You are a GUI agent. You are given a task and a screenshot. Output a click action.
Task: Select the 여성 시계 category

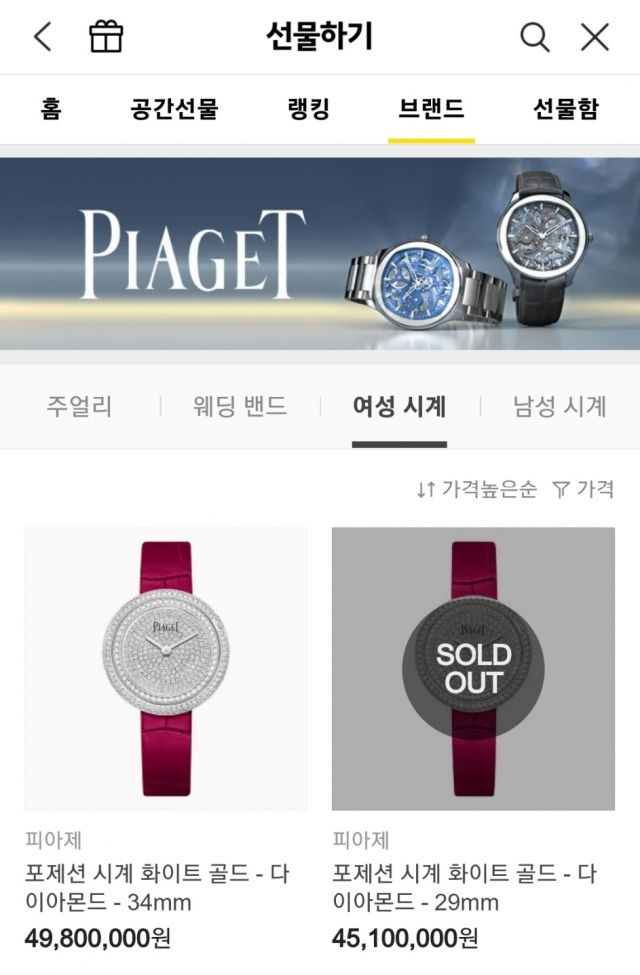coord(399,407)
